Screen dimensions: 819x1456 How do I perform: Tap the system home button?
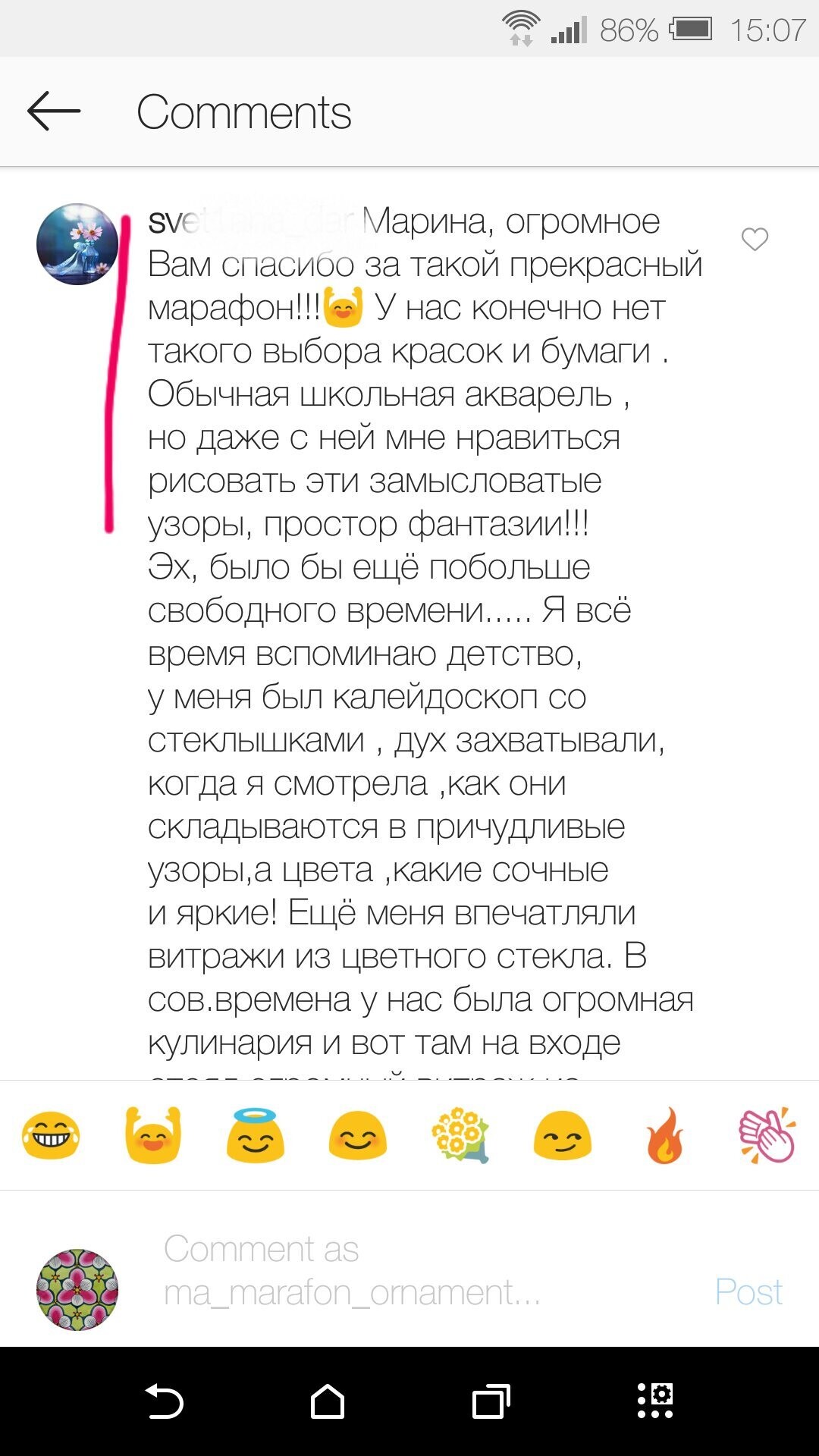pyautogui.click(x=328, y=1401)
